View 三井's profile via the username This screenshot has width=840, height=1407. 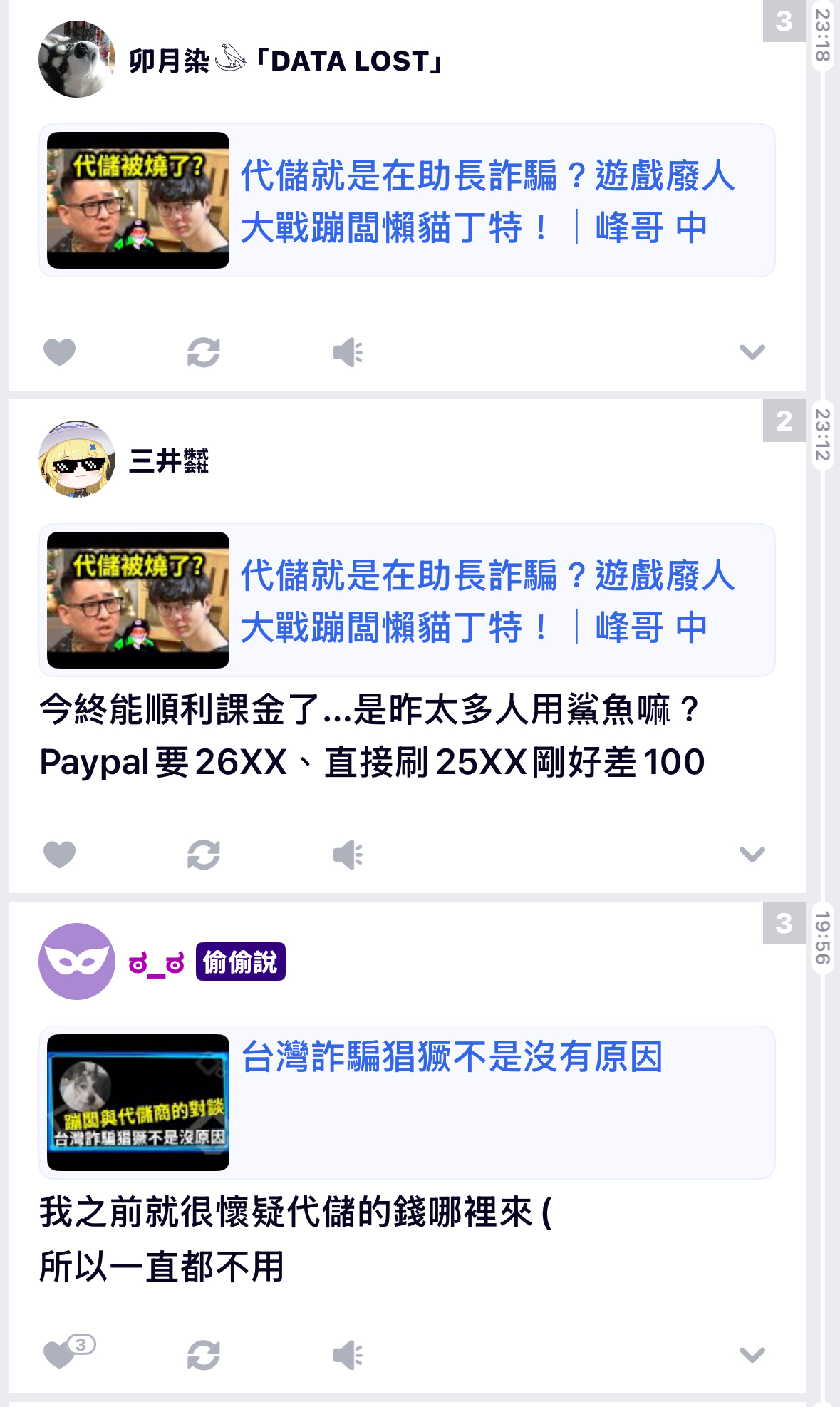169,460
